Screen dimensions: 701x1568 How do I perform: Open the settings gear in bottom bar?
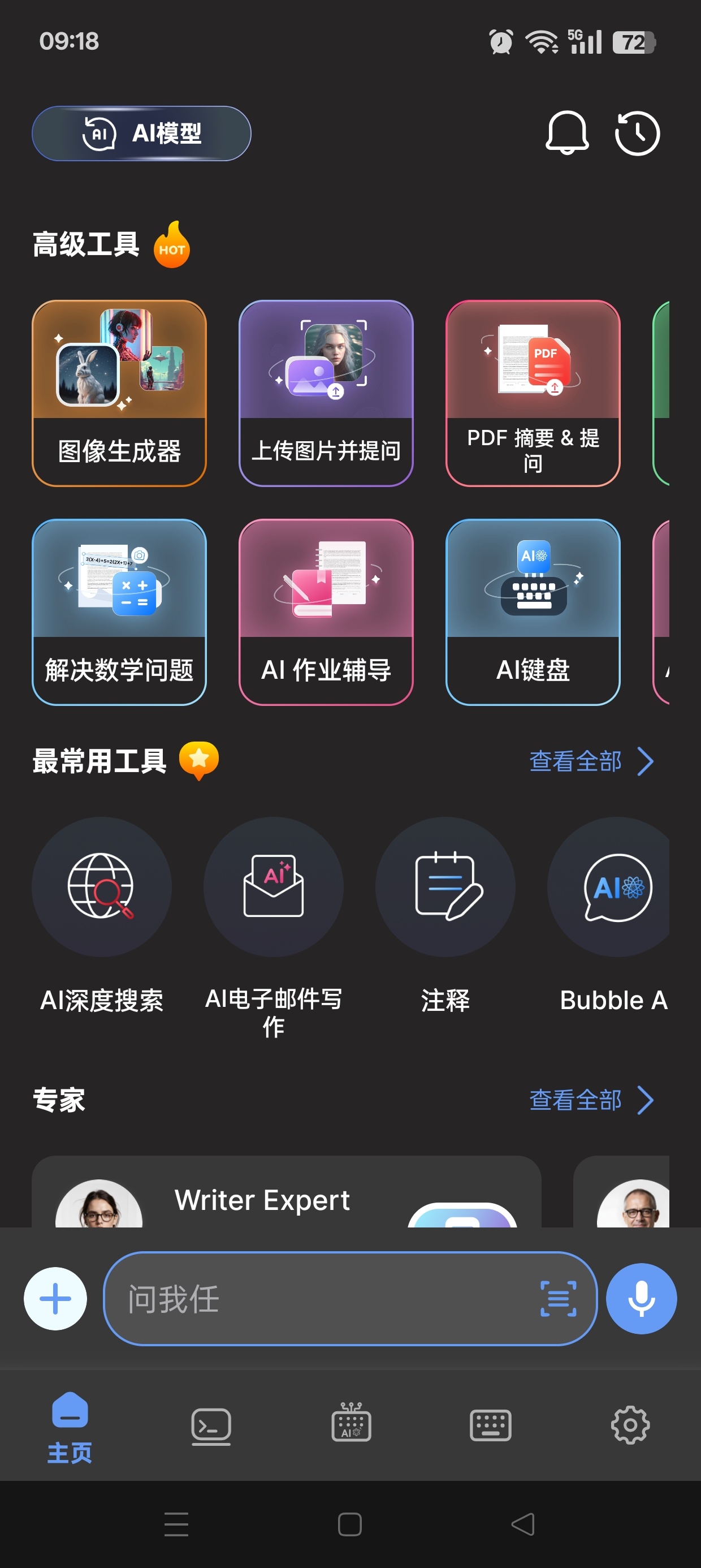631,1424
